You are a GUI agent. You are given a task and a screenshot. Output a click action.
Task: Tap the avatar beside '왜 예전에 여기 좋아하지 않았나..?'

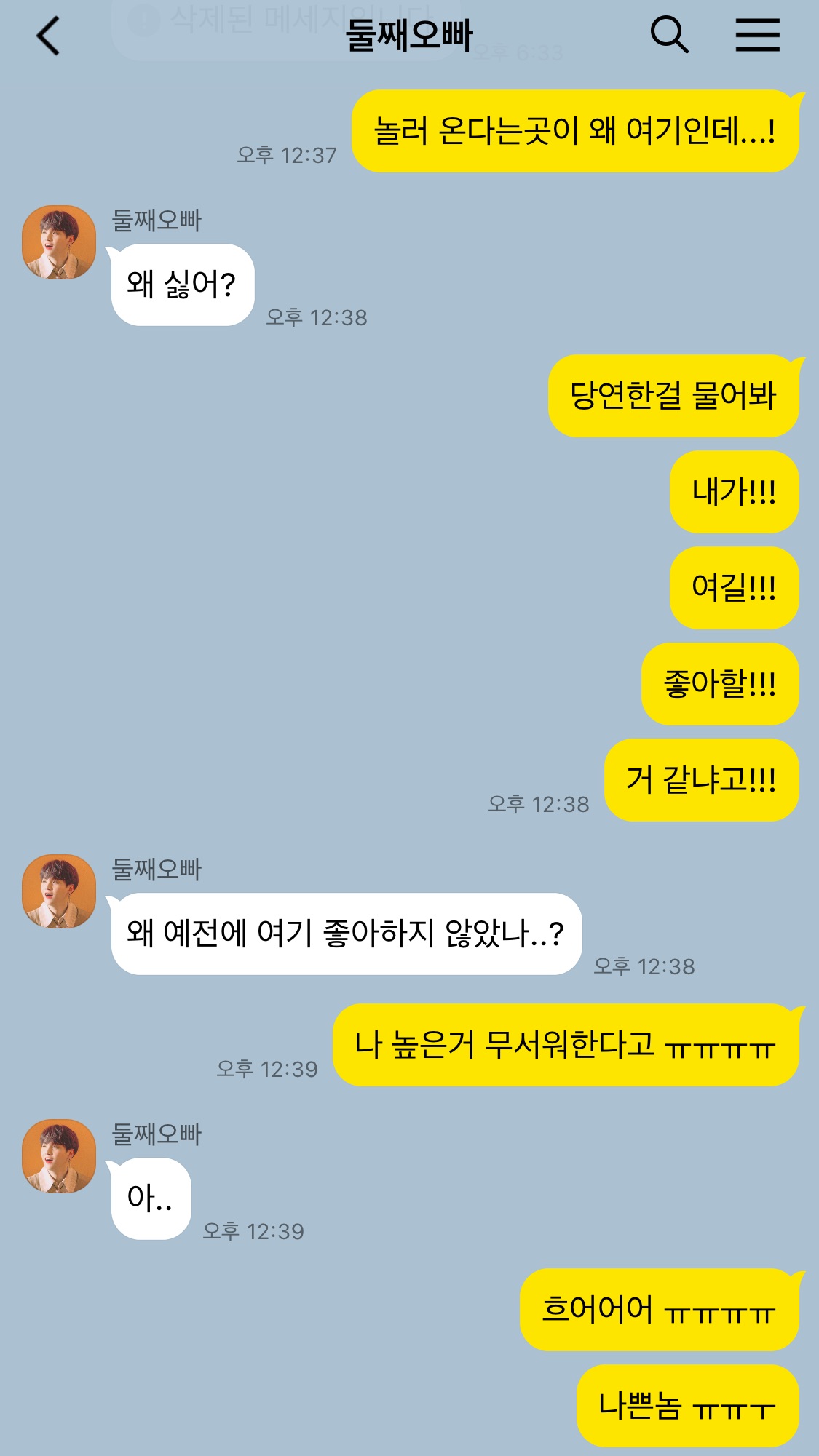point(59,891)
